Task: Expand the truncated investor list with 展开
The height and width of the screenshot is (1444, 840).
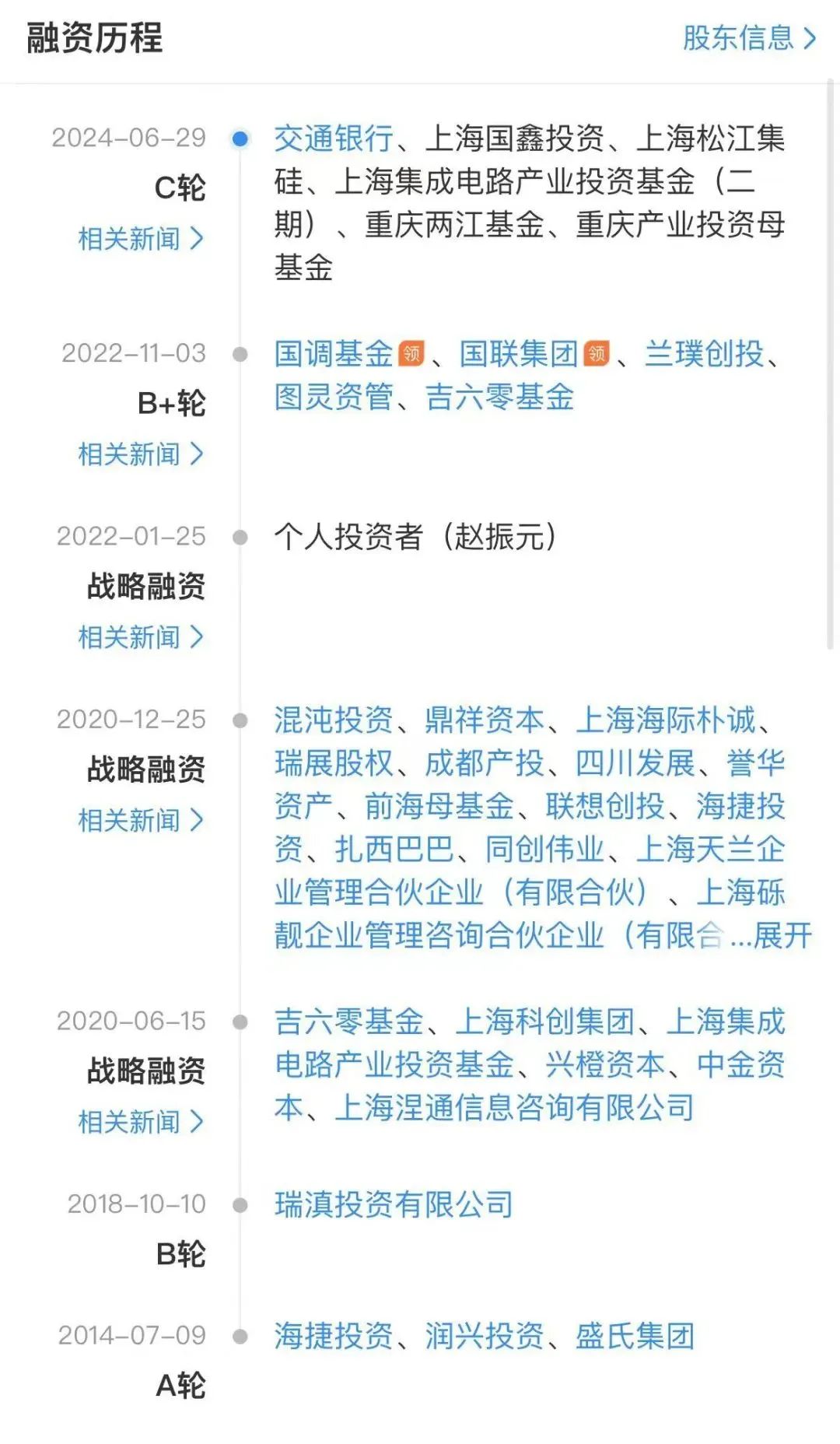Action: [782, 936]
